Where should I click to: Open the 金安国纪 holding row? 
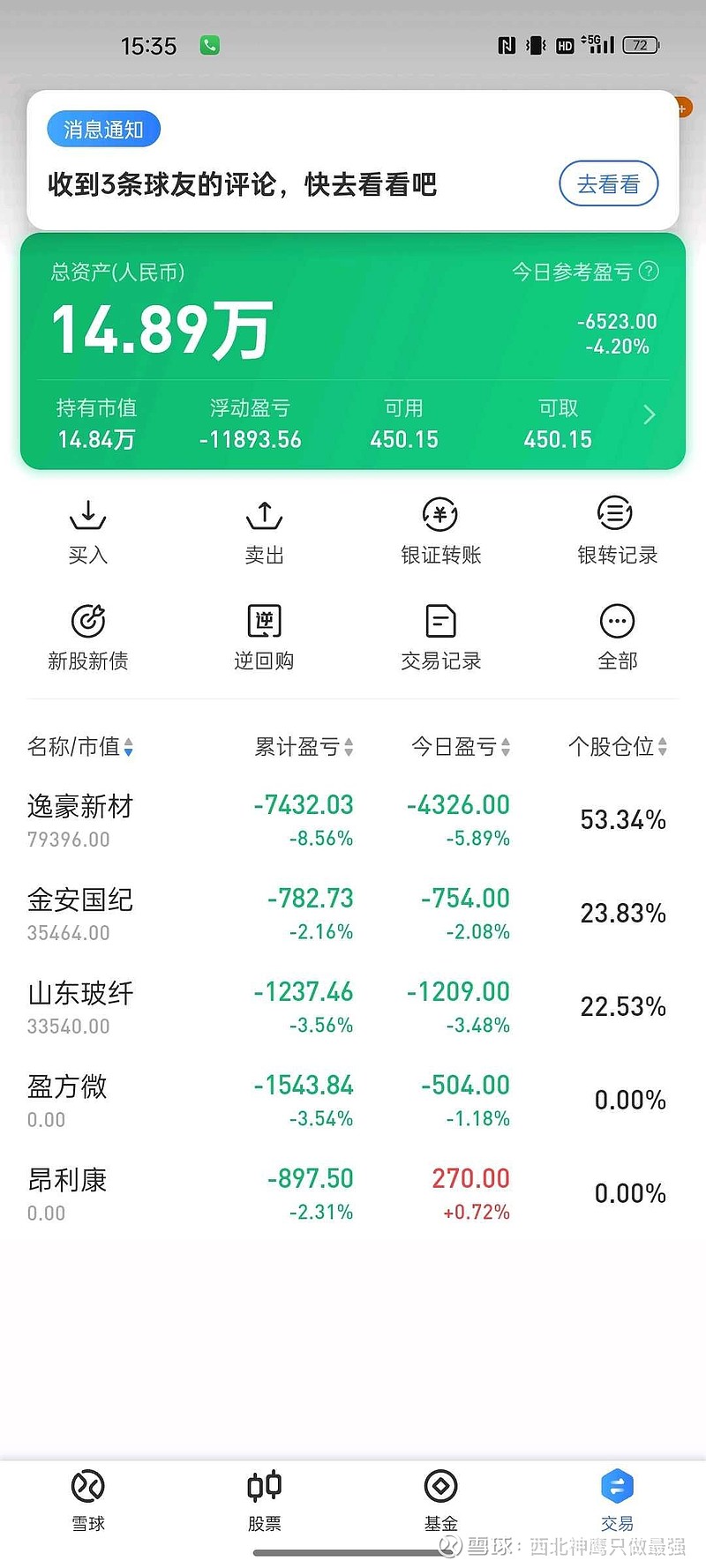point(353,914)
